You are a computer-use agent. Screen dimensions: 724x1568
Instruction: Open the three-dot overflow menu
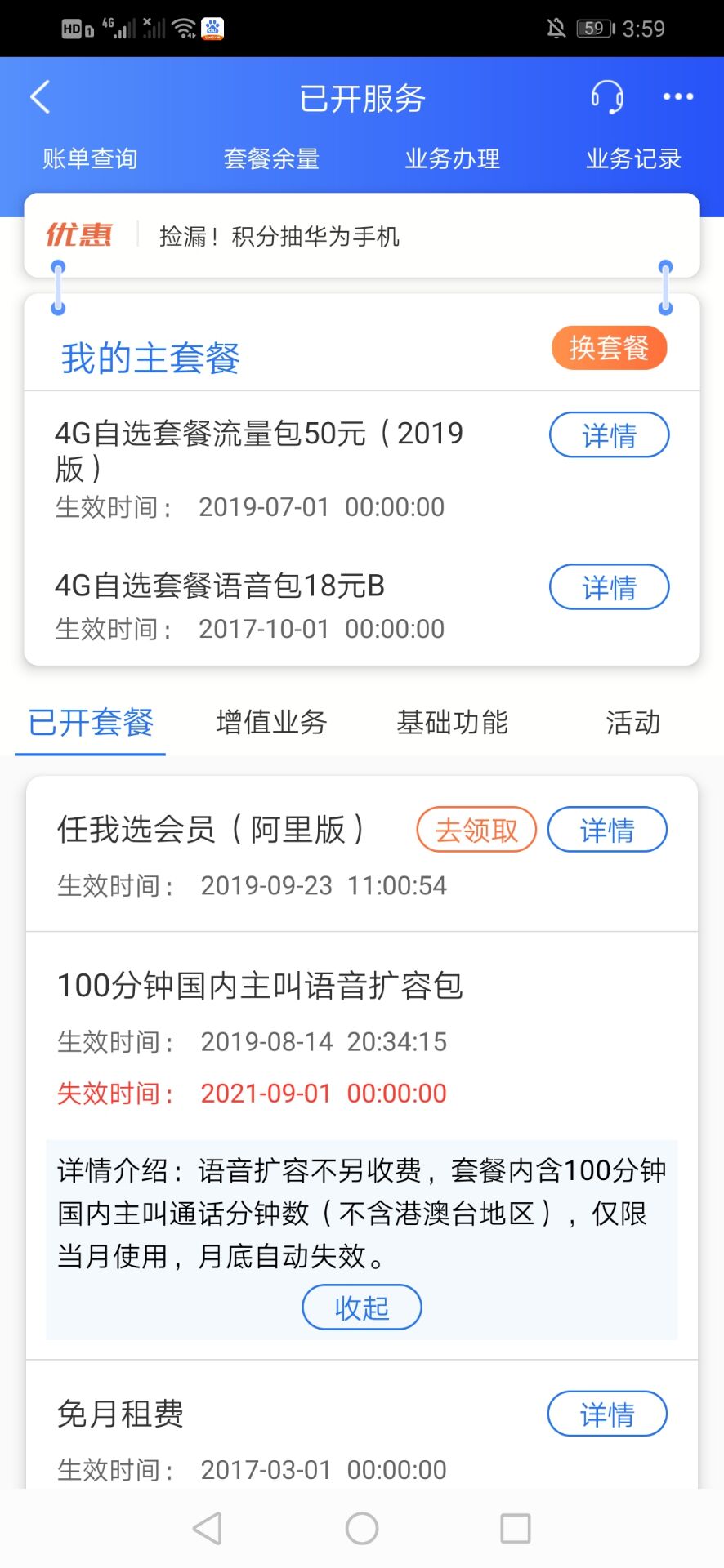click(678, 97)
